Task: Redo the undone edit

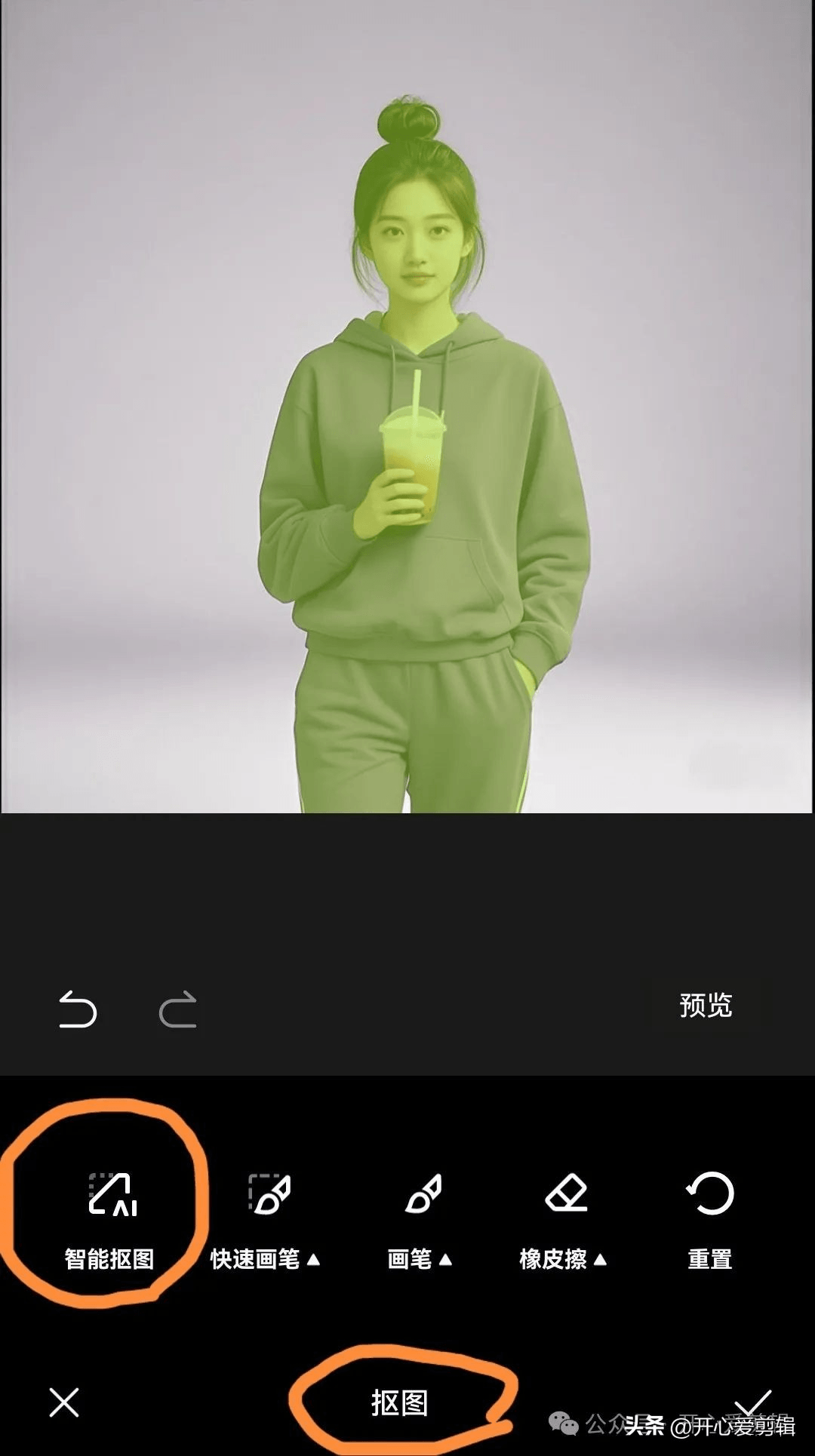Action: (x=178, y=1009)
